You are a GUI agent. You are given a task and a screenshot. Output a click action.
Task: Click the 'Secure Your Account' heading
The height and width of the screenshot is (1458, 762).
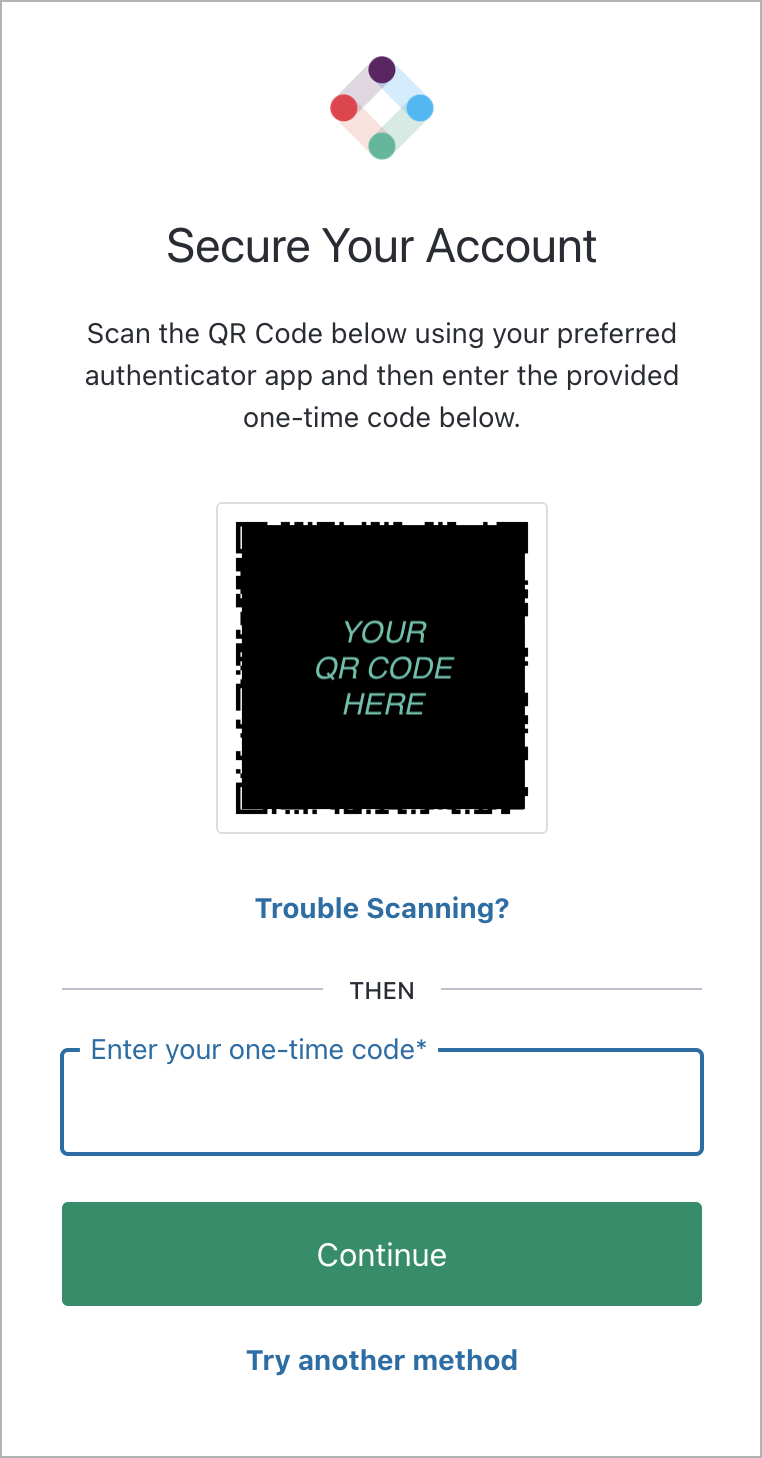click(x=382, y=246)
